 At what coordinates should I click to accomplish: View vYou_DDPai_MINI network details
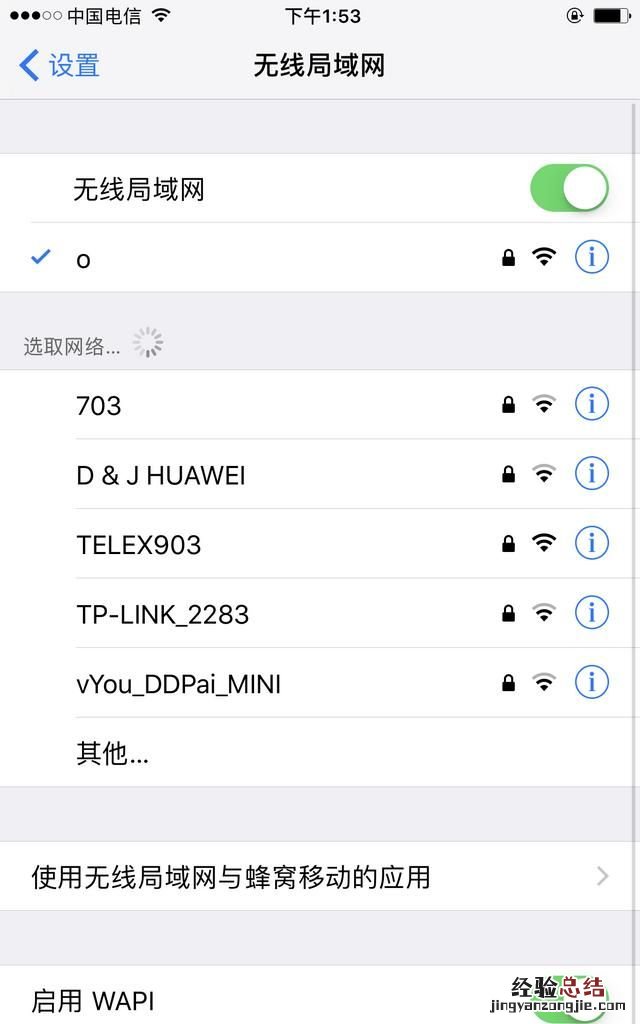coord(591,683)
